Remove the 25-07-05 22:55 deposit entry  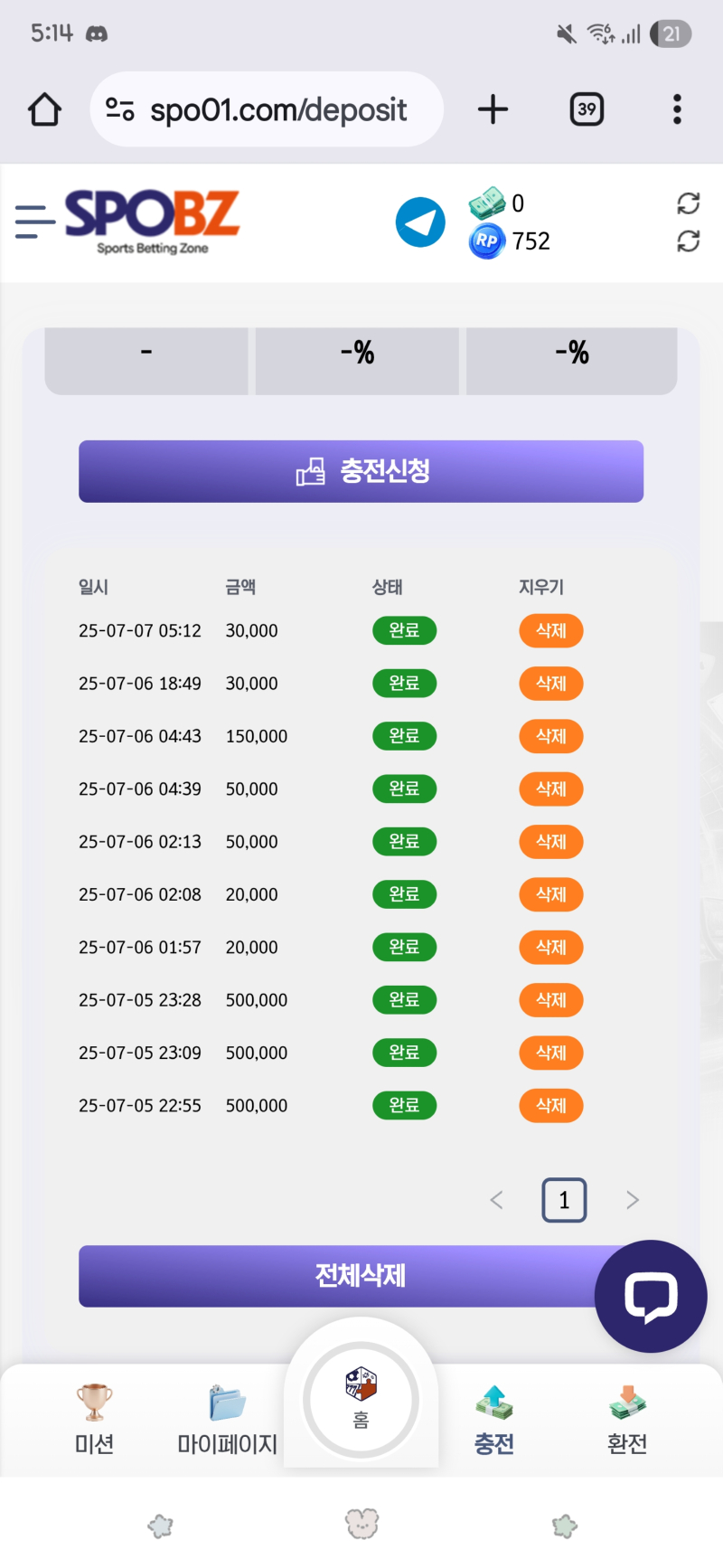[x=551, y=1105]
